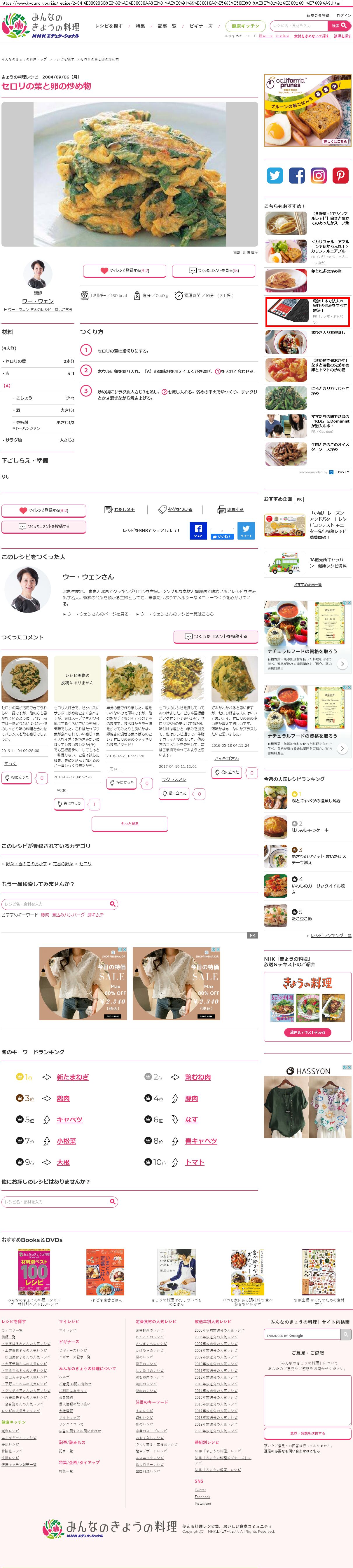Share the recipe on Facebook

tap(198, 530)
